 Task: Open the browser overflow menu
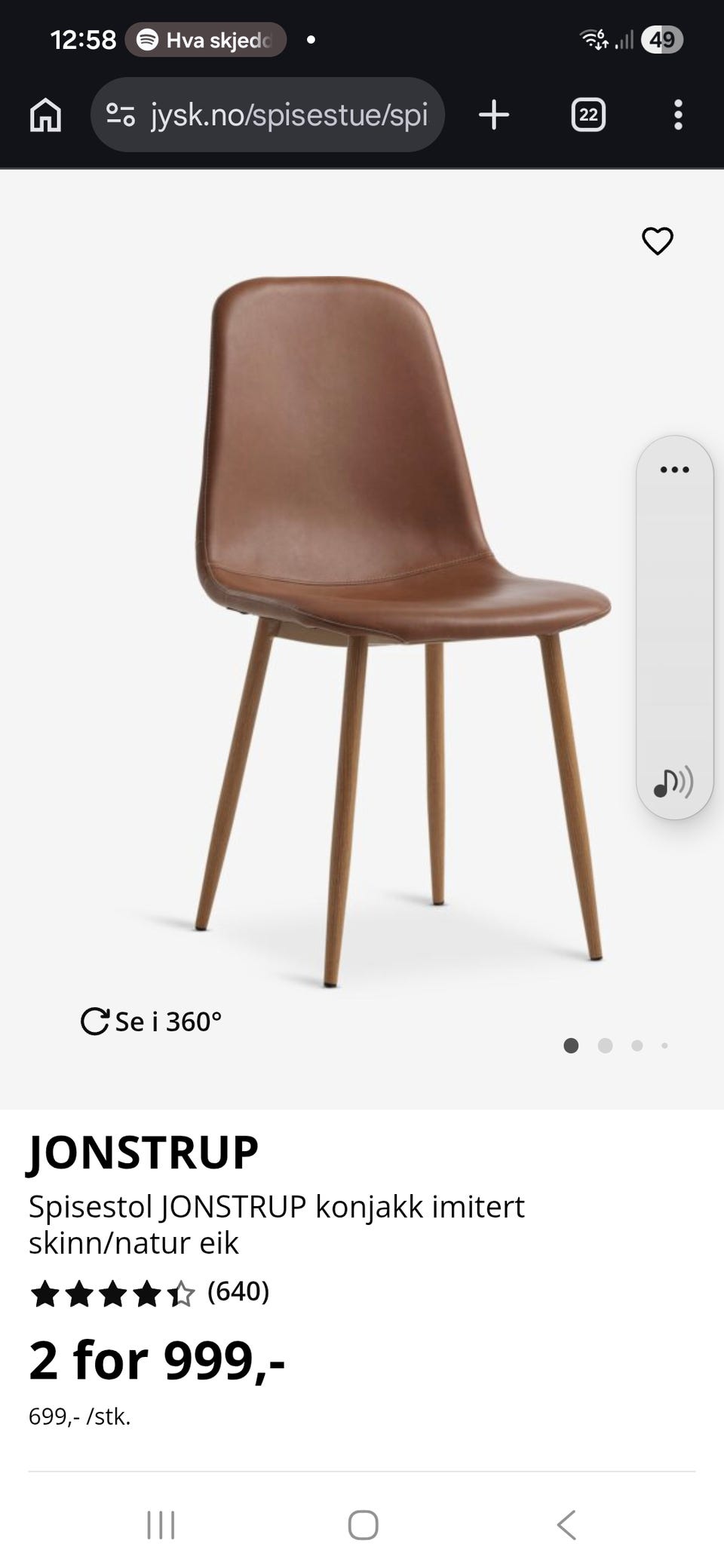pyautogui.click(x=678, y=115)
